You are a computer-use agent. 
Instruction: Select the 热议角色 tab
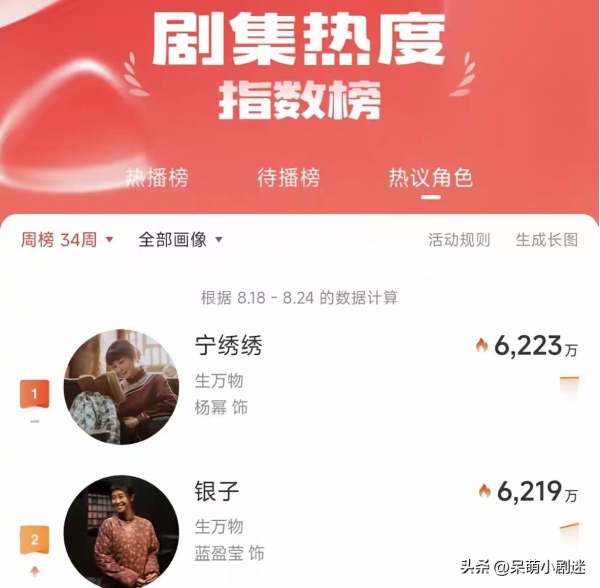[x=430, y=178]
